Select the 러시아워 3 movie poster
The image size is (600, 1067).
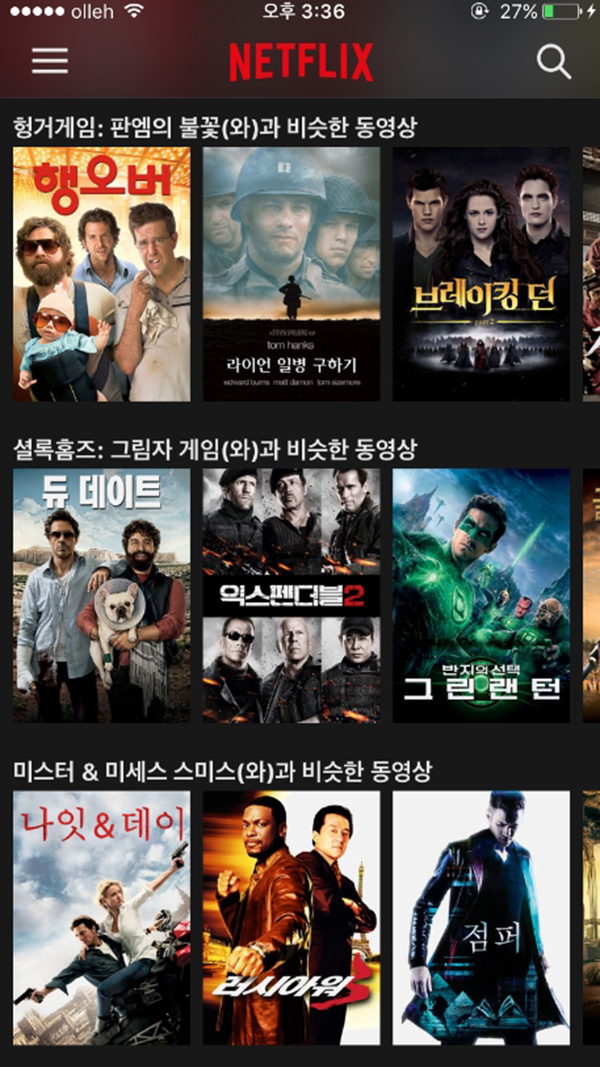291,917
